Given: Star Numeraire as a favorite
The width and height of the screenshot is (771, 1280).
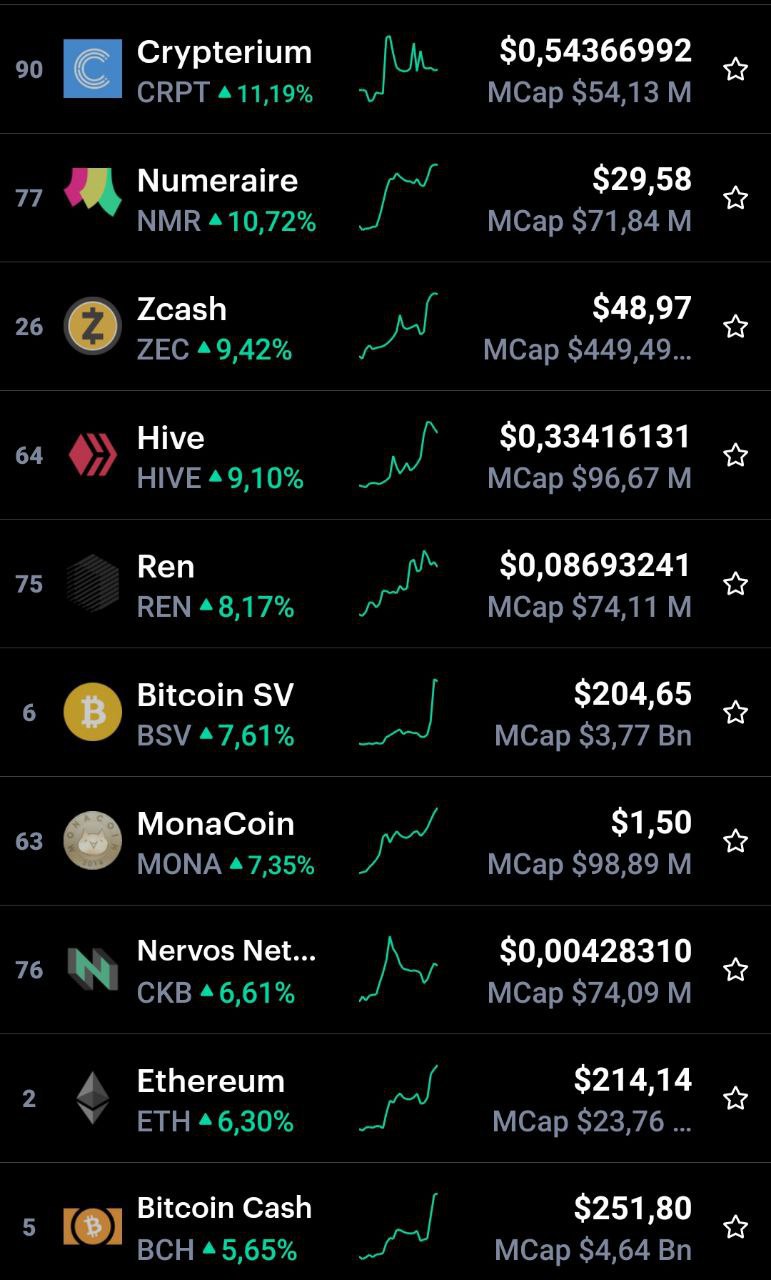Looking at the screenshot, I should [x=735, y=198].
